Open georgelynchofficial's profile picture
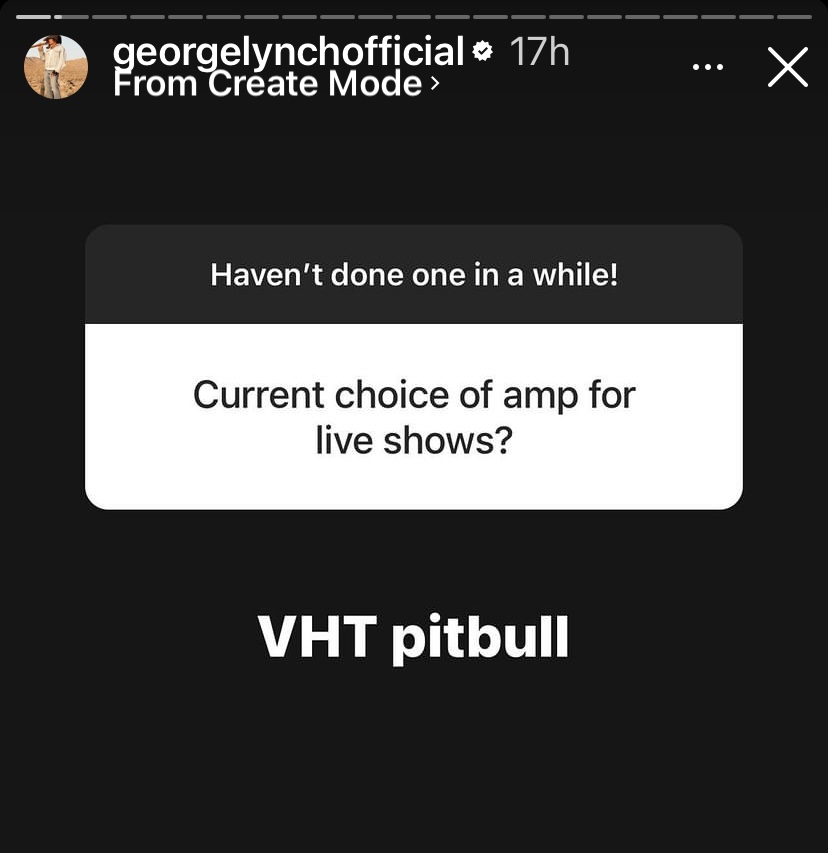 point(56,67)
